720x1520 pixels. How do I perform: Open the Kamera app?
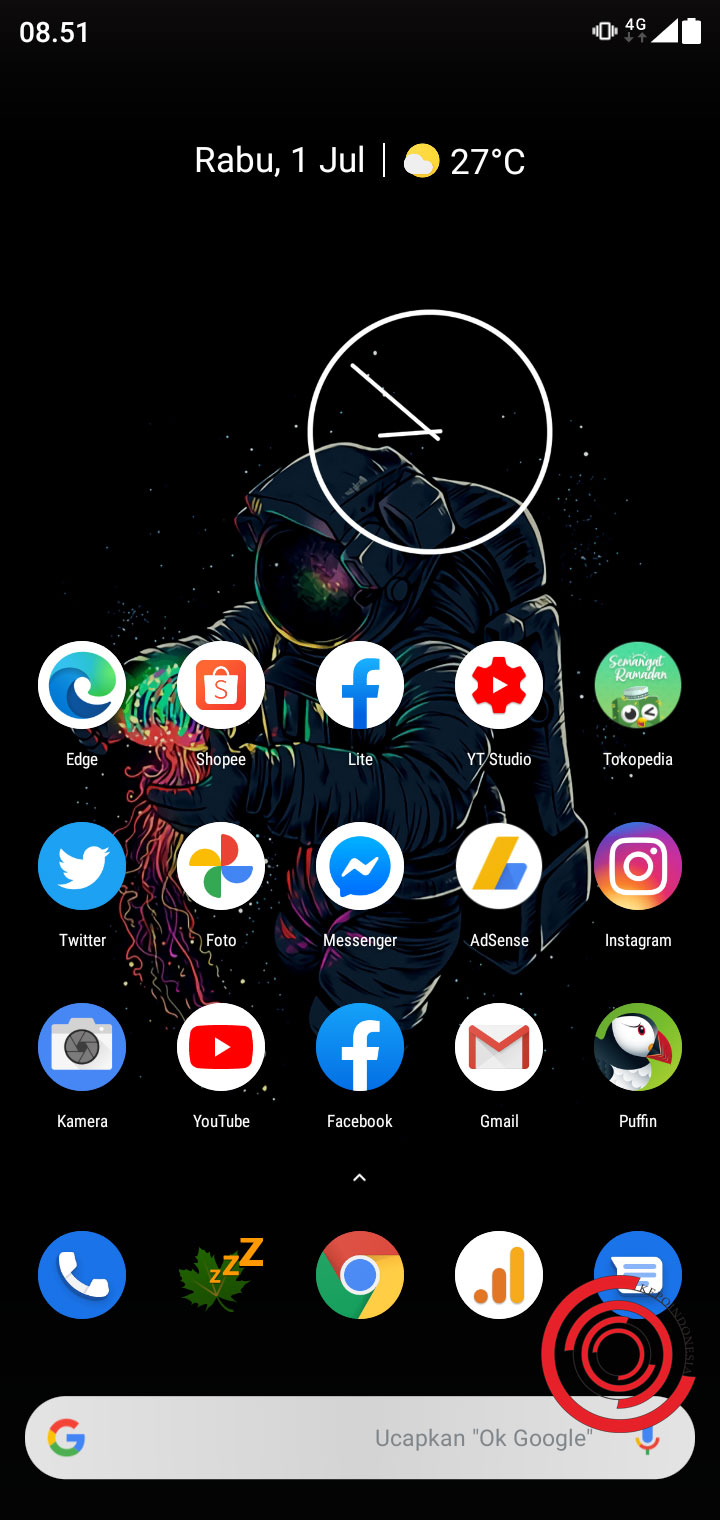pos(82,1048)
